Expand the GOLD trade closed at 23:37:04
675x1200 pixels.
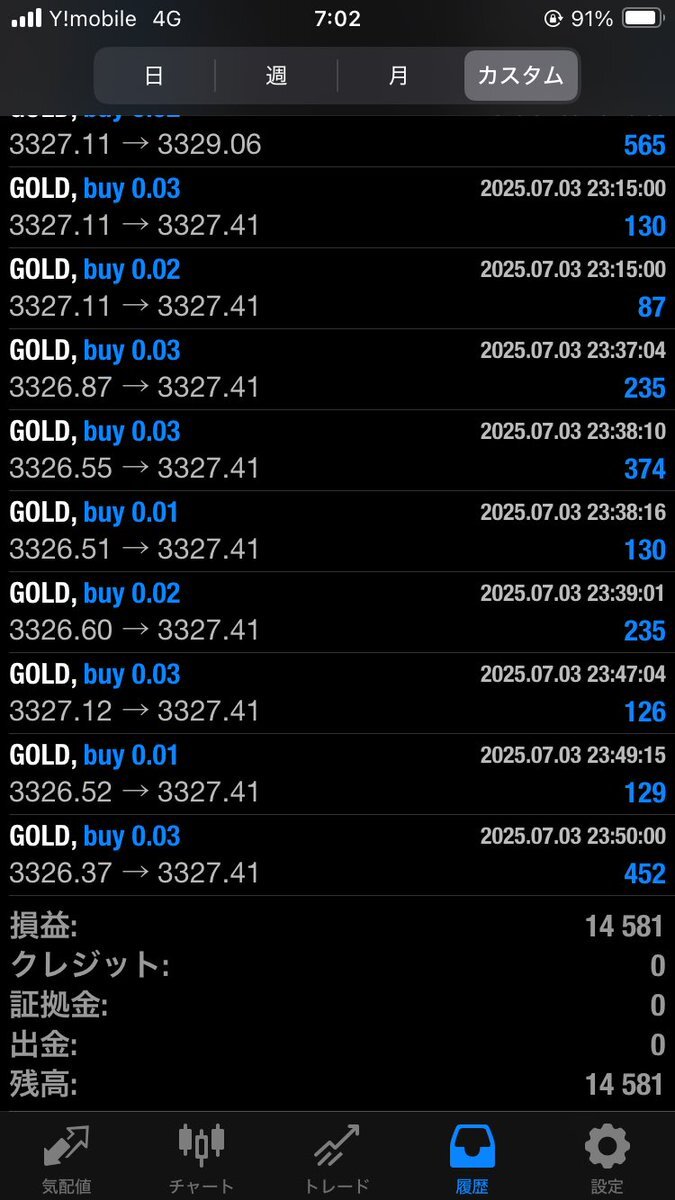337,369
